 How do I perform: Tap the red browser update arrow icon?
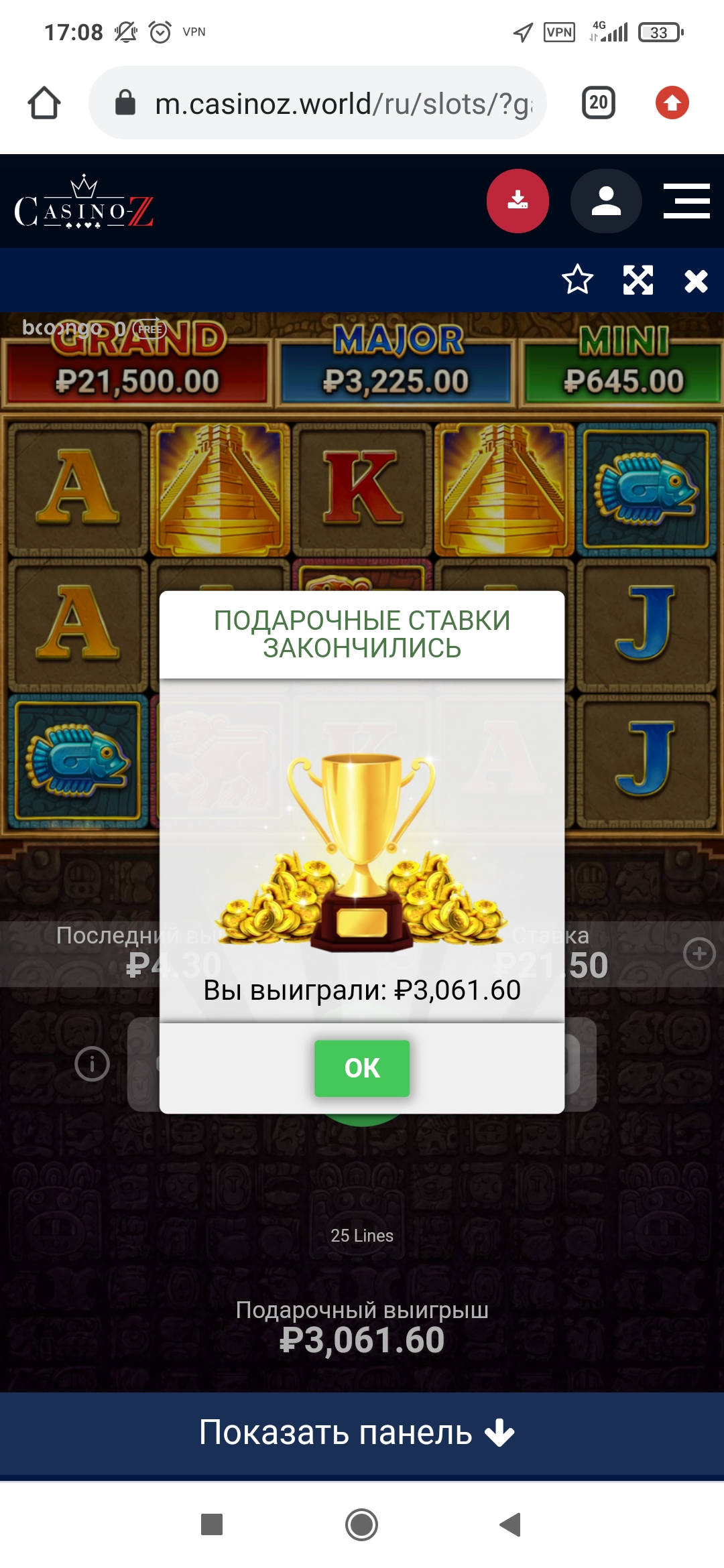(x=672, y=103)
